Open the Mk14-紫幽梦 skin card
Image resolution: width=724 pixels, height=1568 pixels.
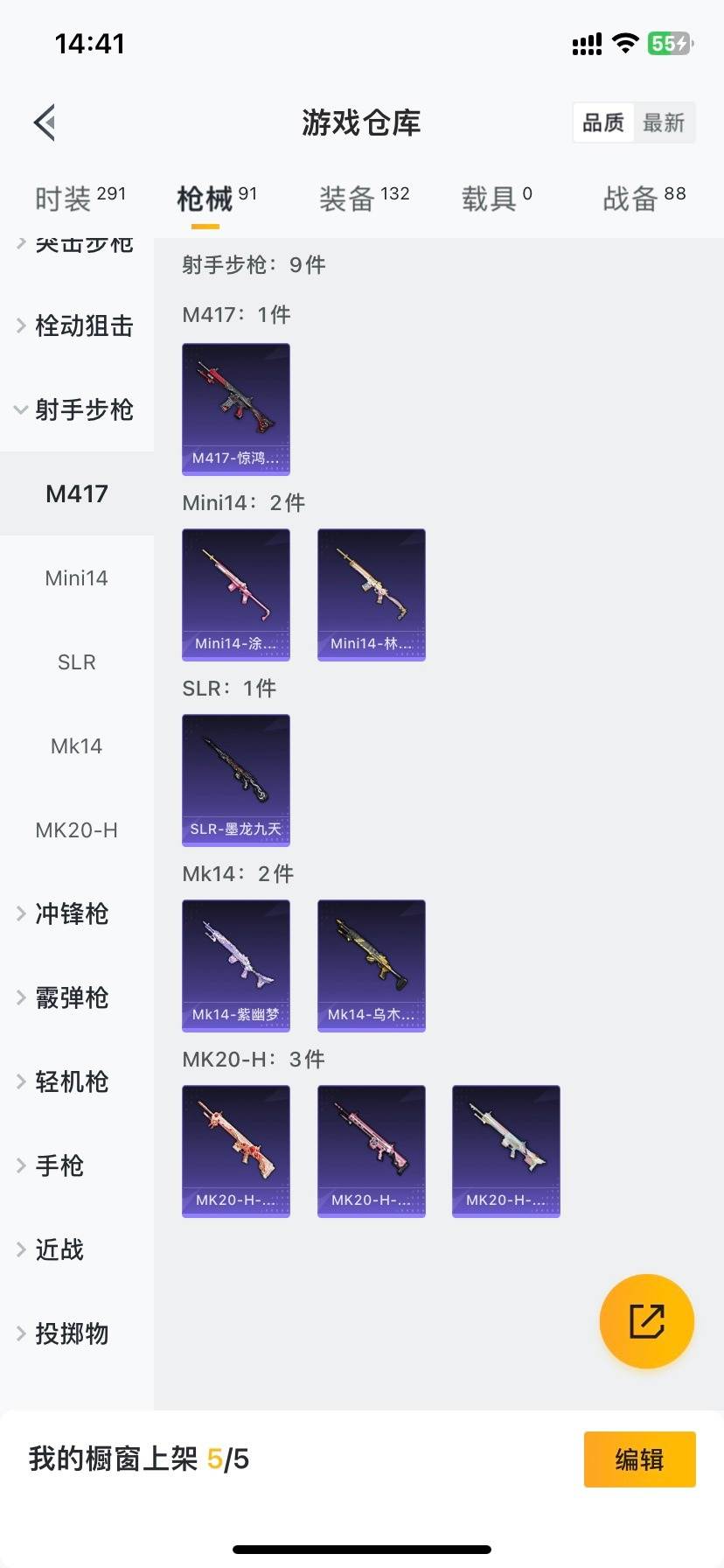236,965
